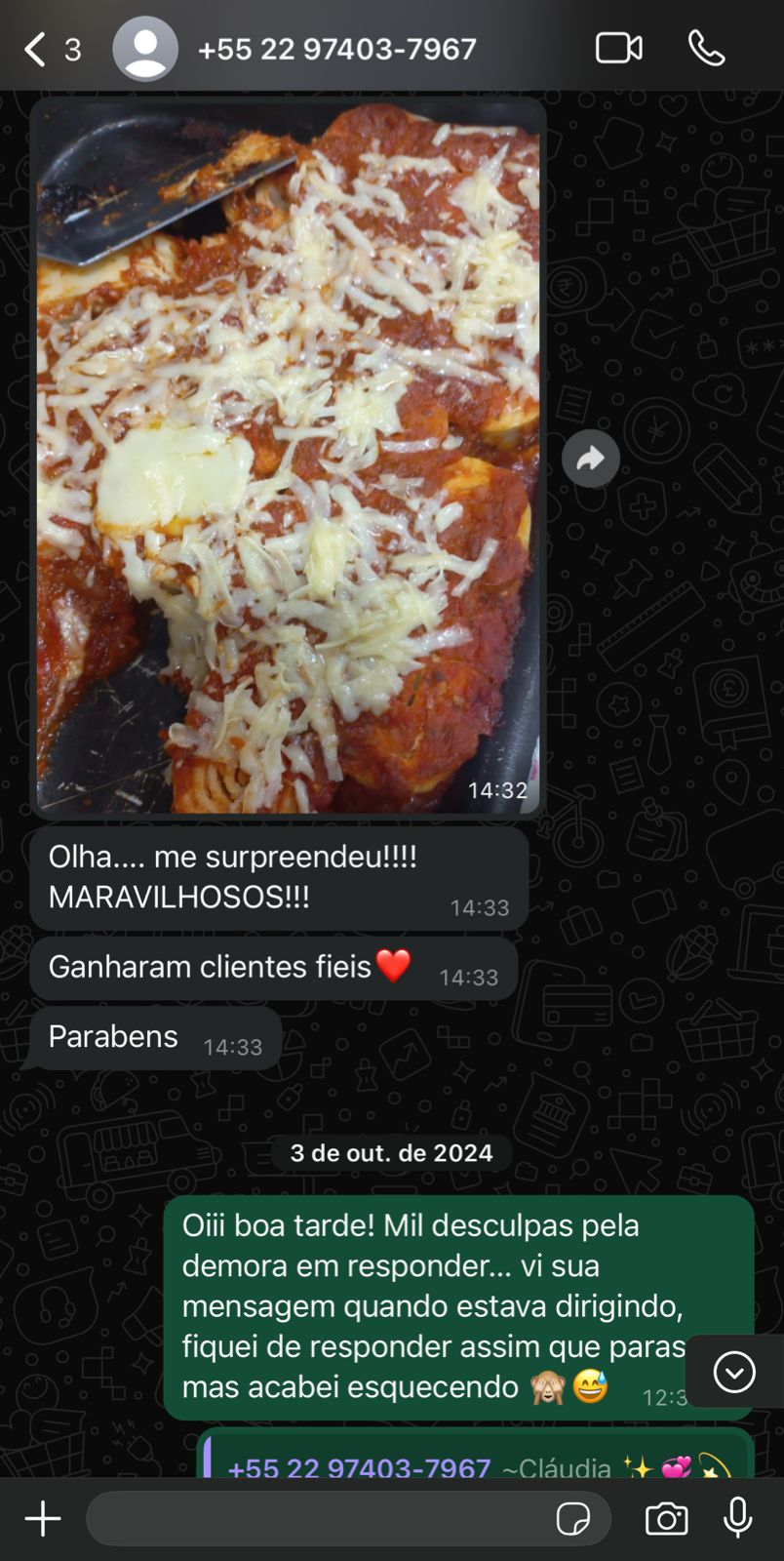
Task: Tap the unread count badge next to back arrow
Action: point(74,48)
